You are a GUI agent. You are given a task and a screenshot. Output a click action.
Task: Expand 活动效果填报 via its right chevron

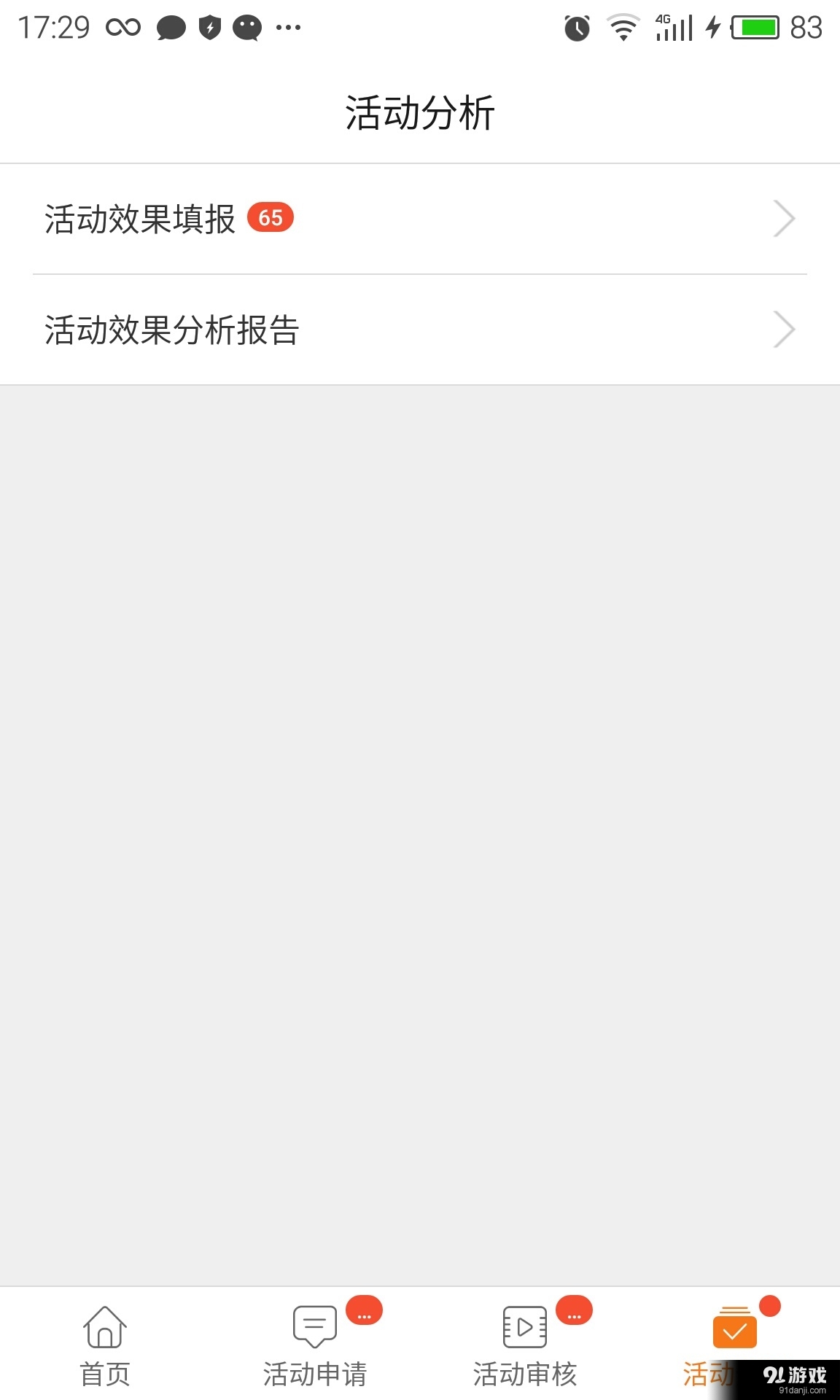[783, 218]
